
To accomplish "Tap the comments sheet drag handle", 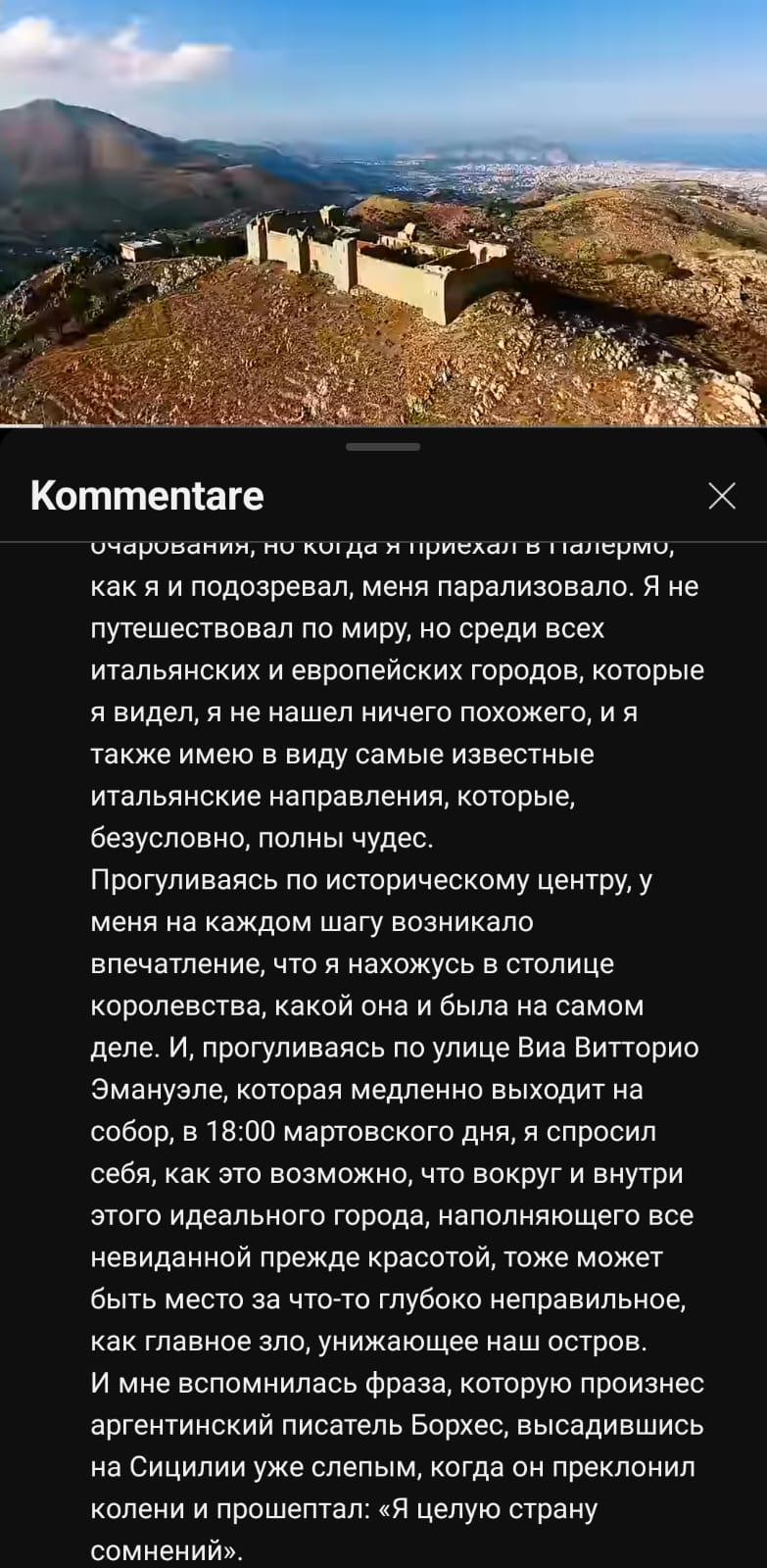I will tap(383, 447).
